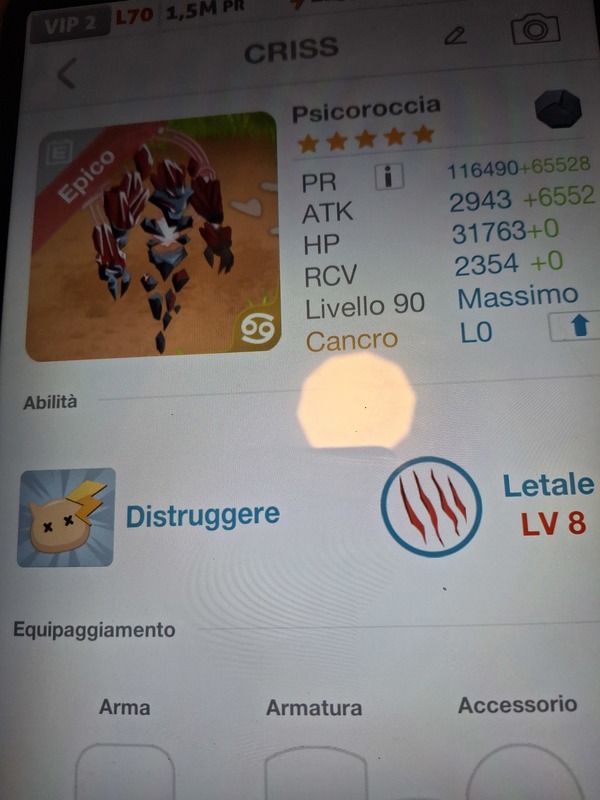
Task: Take a snapshot with the camera icon
Action: [x=535, y=30]
